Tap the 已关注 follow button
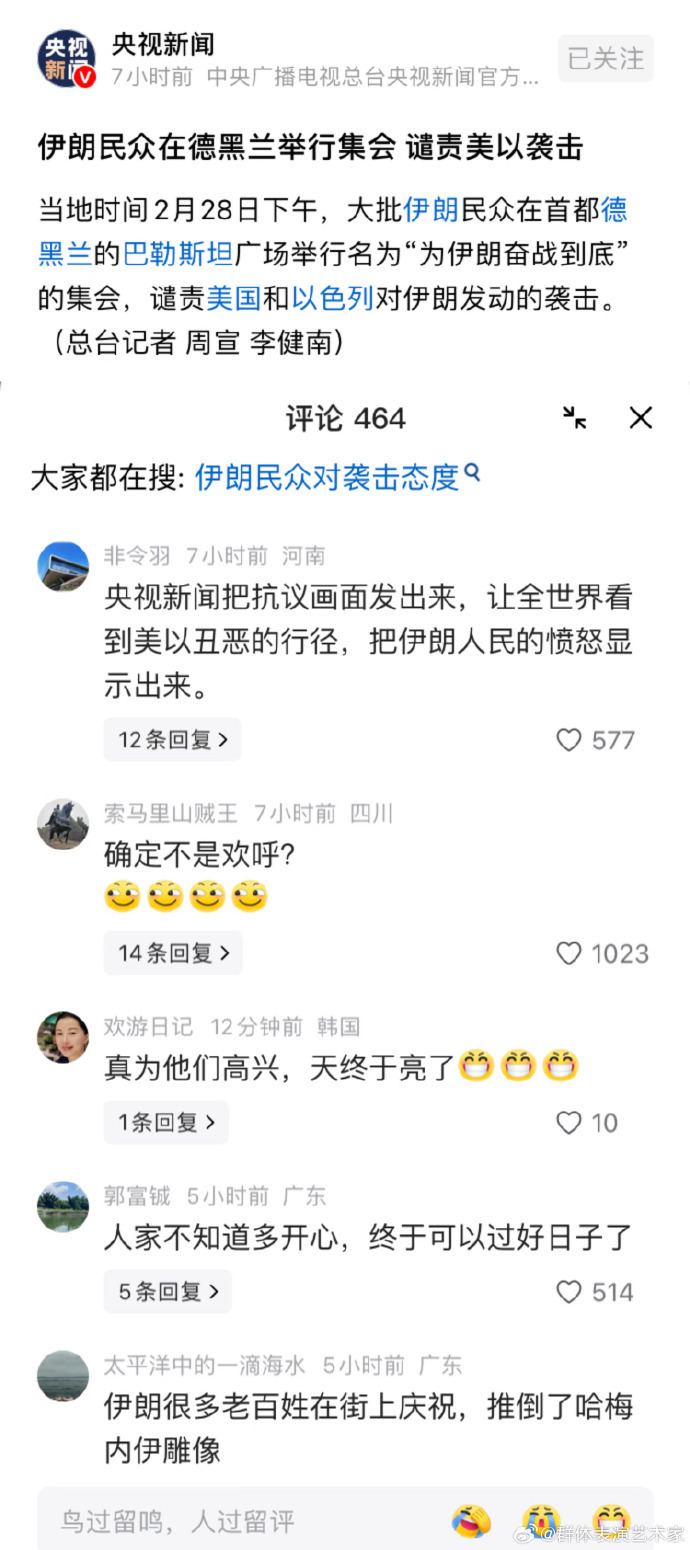 point(605,59)
